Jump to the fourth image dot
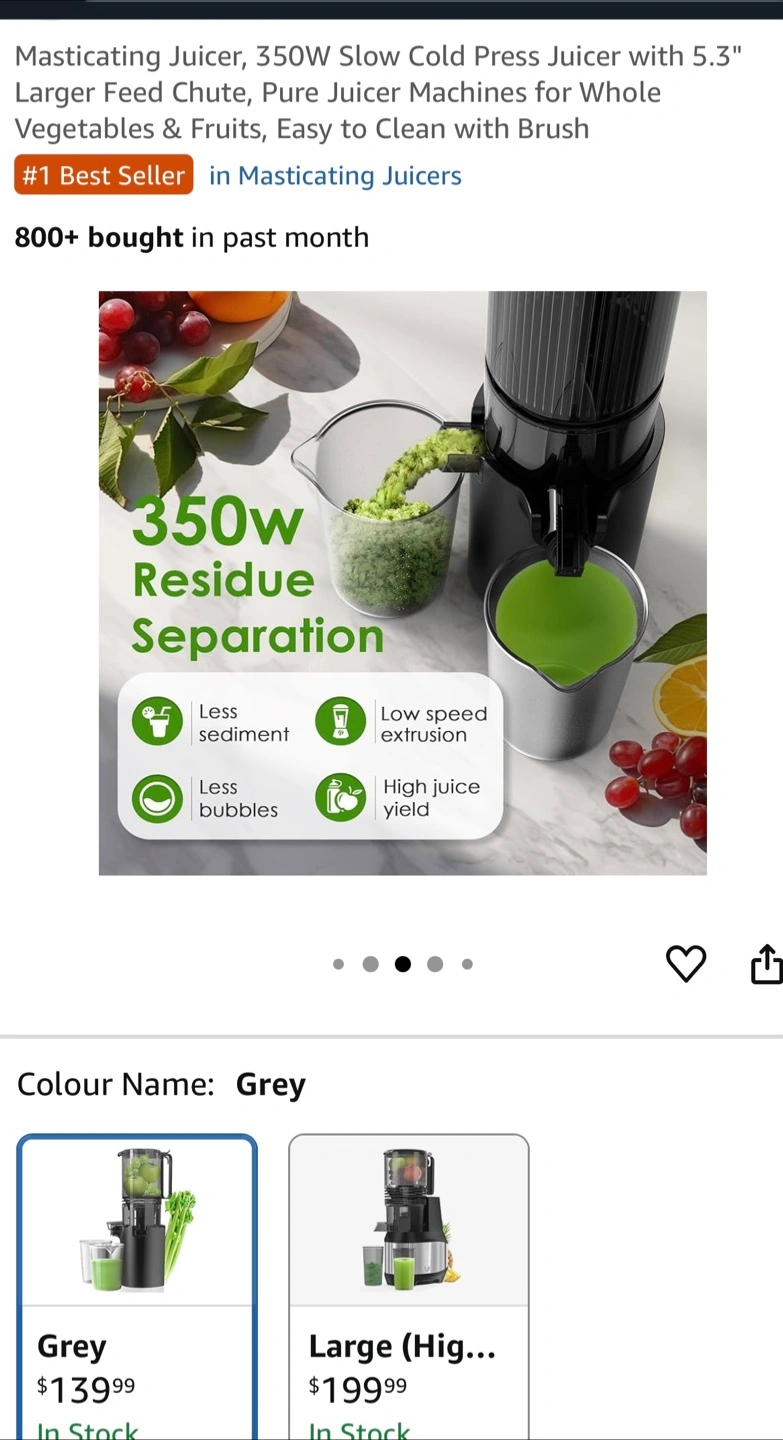The image size is (783, 1440). [x=435, y=964]
